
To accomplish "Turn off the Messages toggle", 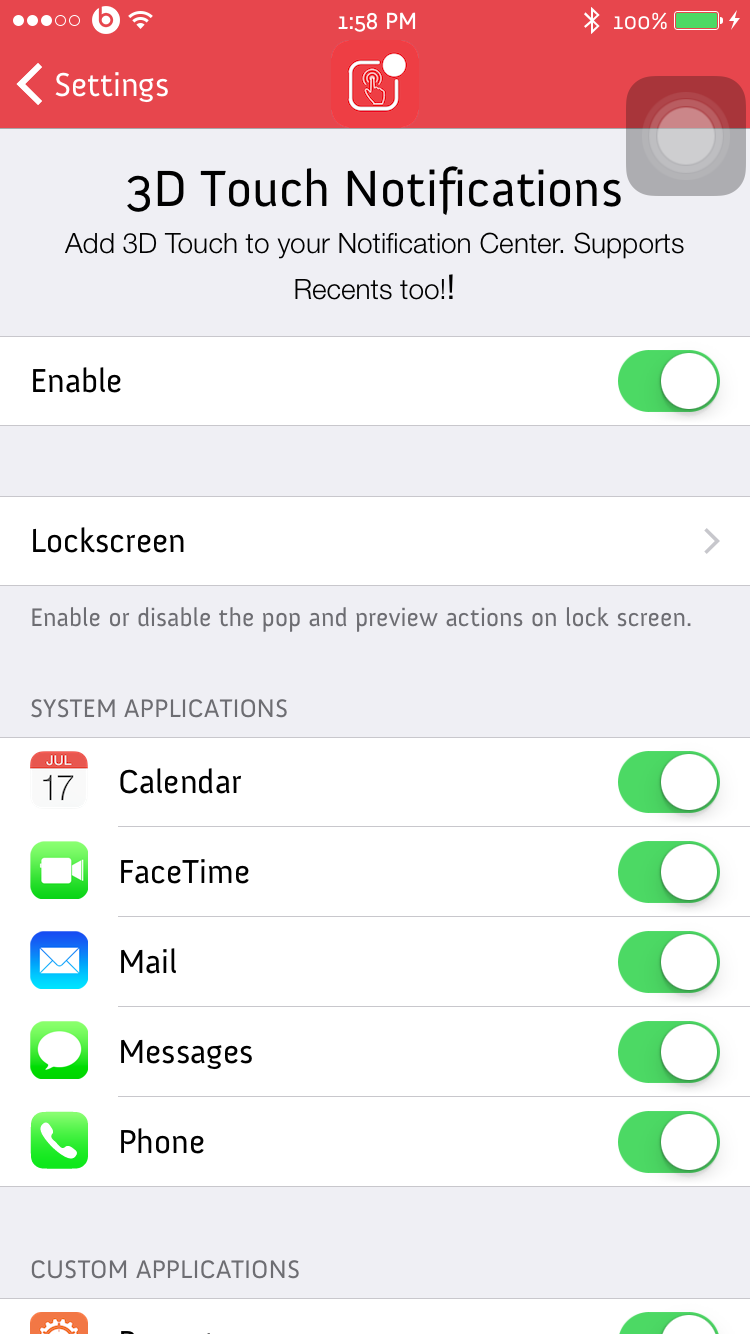I will (669, 1052).
